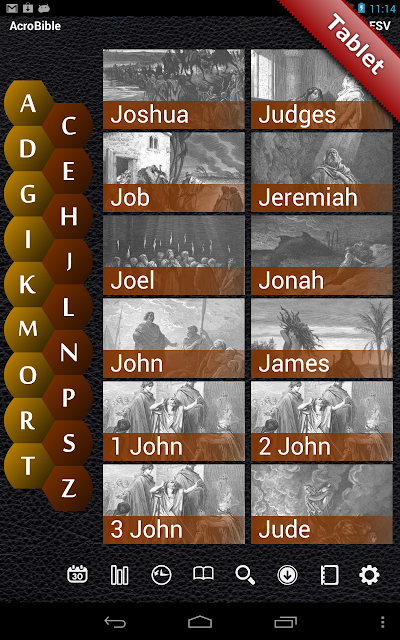Open the open-book reading icon

[203, 574]
